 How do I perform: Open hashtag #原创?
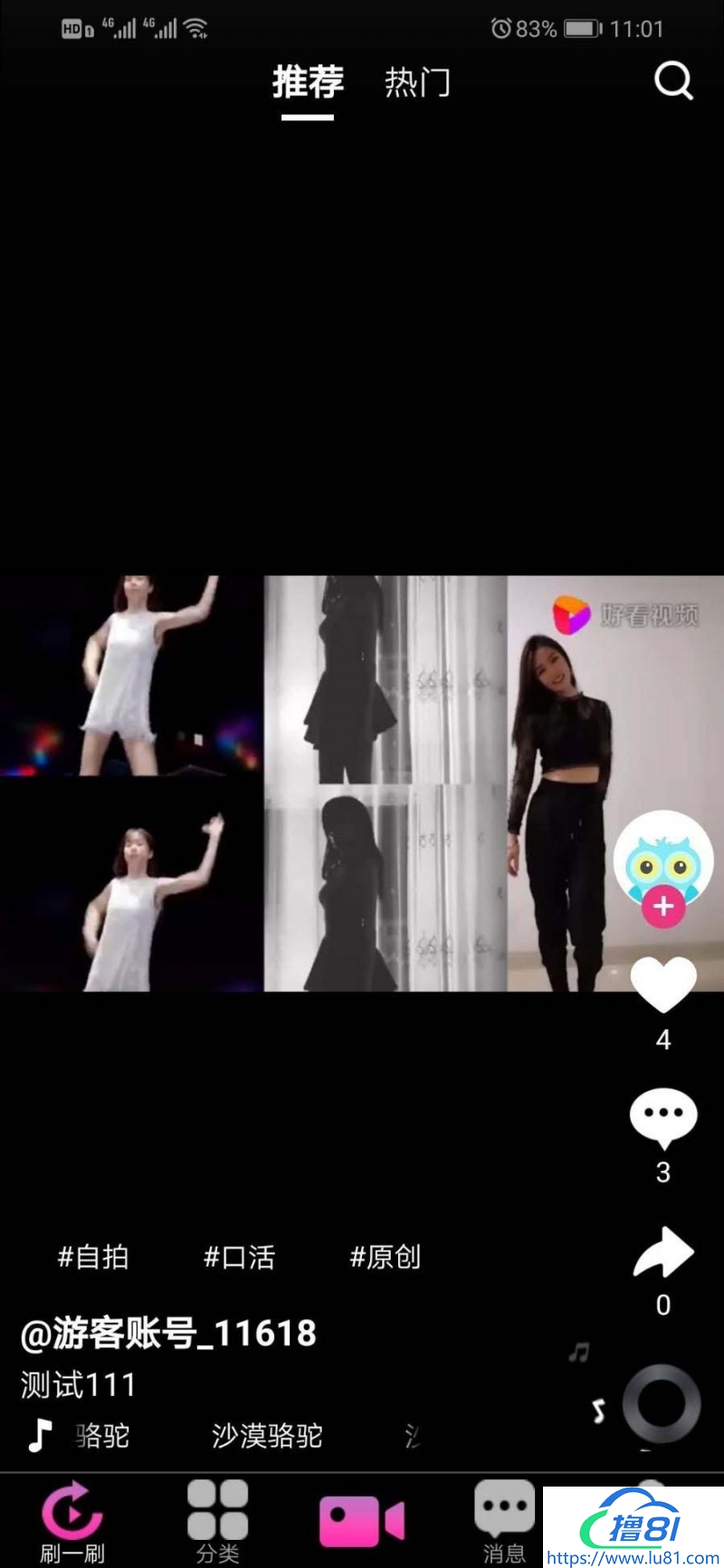point(385,1257)
